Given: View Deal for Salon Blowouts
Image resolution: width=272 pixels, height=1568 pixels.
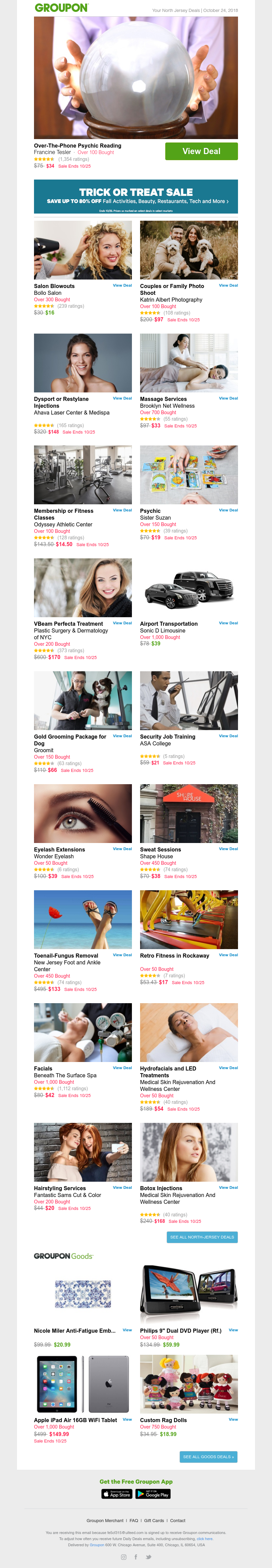Looking at the screenshot, I should [122, 285].
